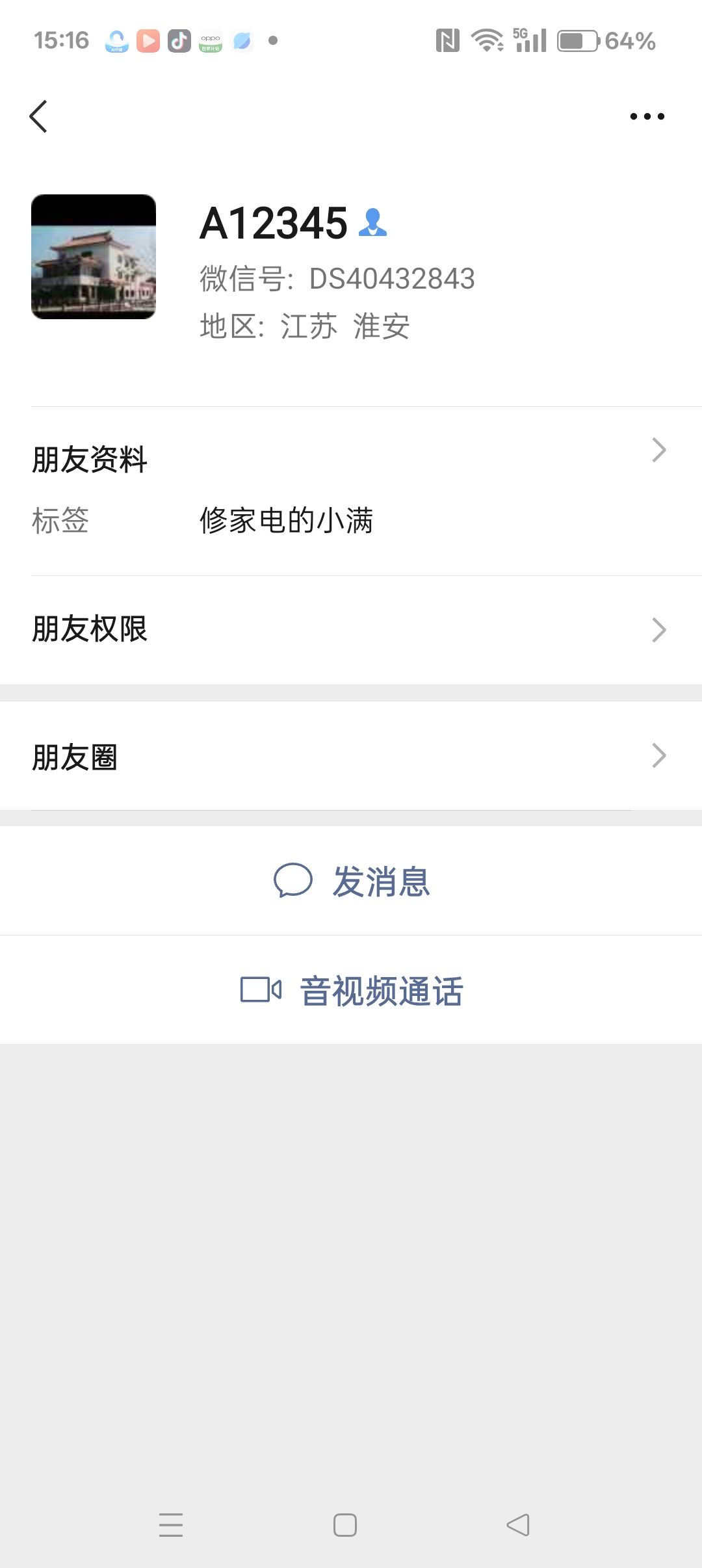Open 朋友权限 settings
Viewport: 702px width, 1568px height.
click(351, 630)
